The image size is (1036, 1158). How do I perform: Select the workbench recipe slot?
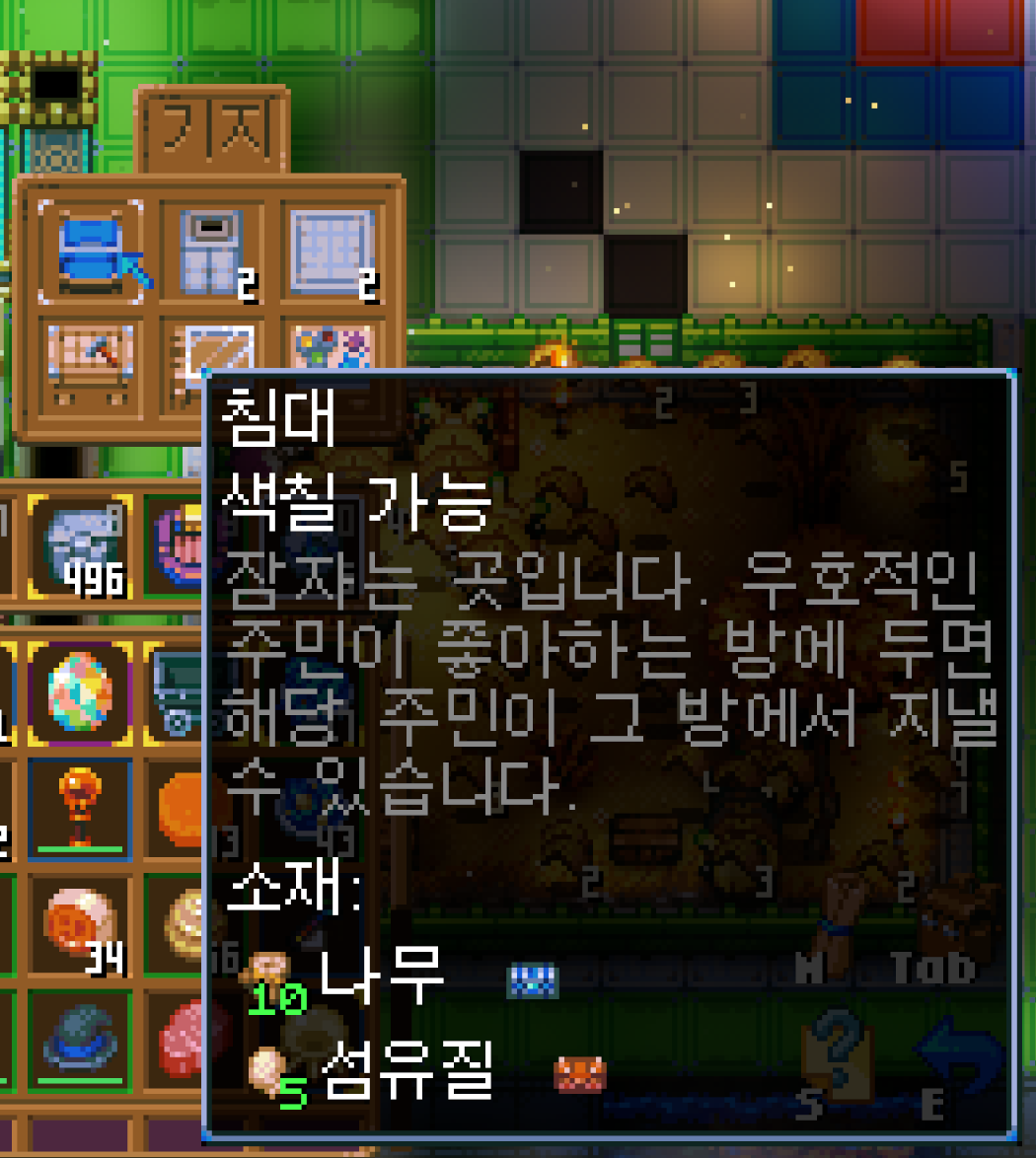click(x=91, y=361)
